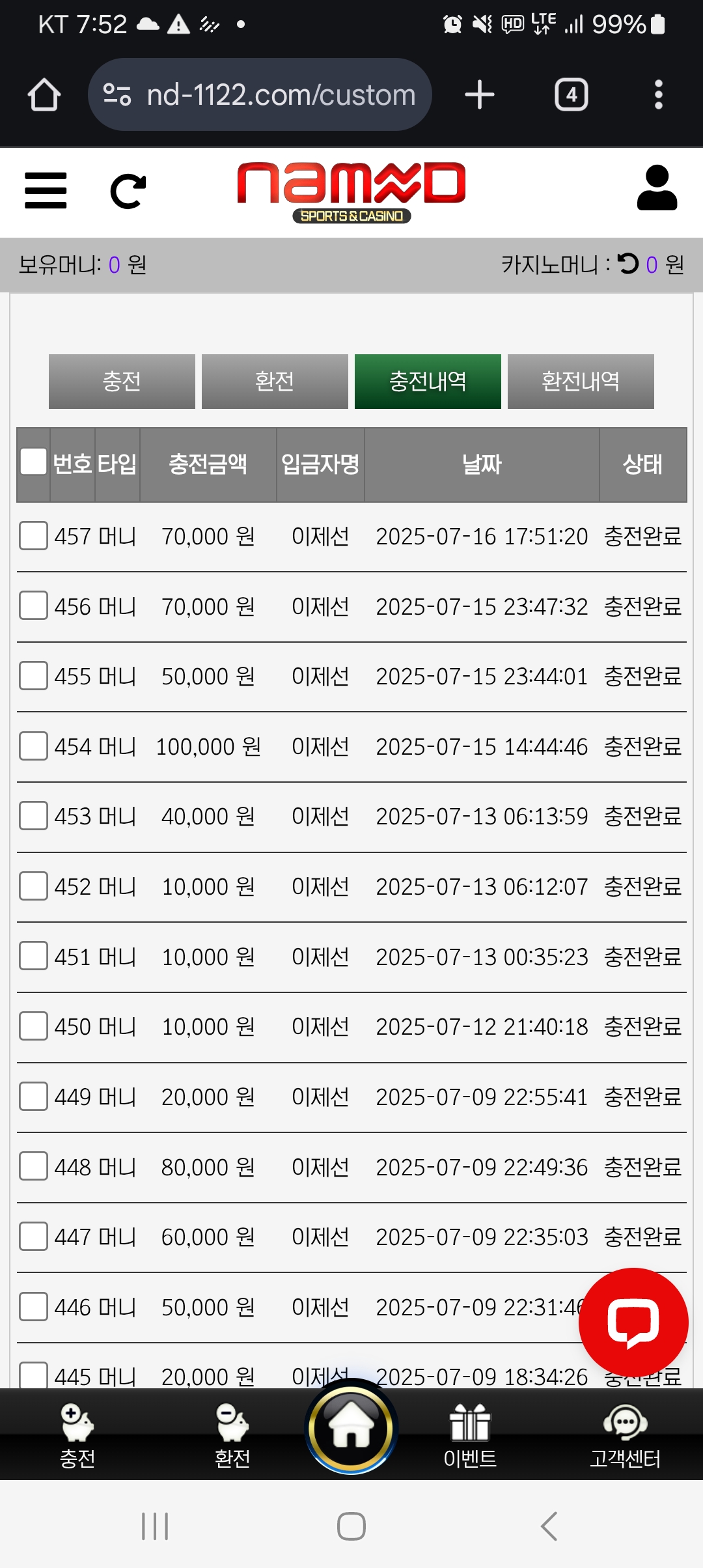Screen dimensions: 703x1568
Task: Open the user profile icon
Action: [657, 188]
